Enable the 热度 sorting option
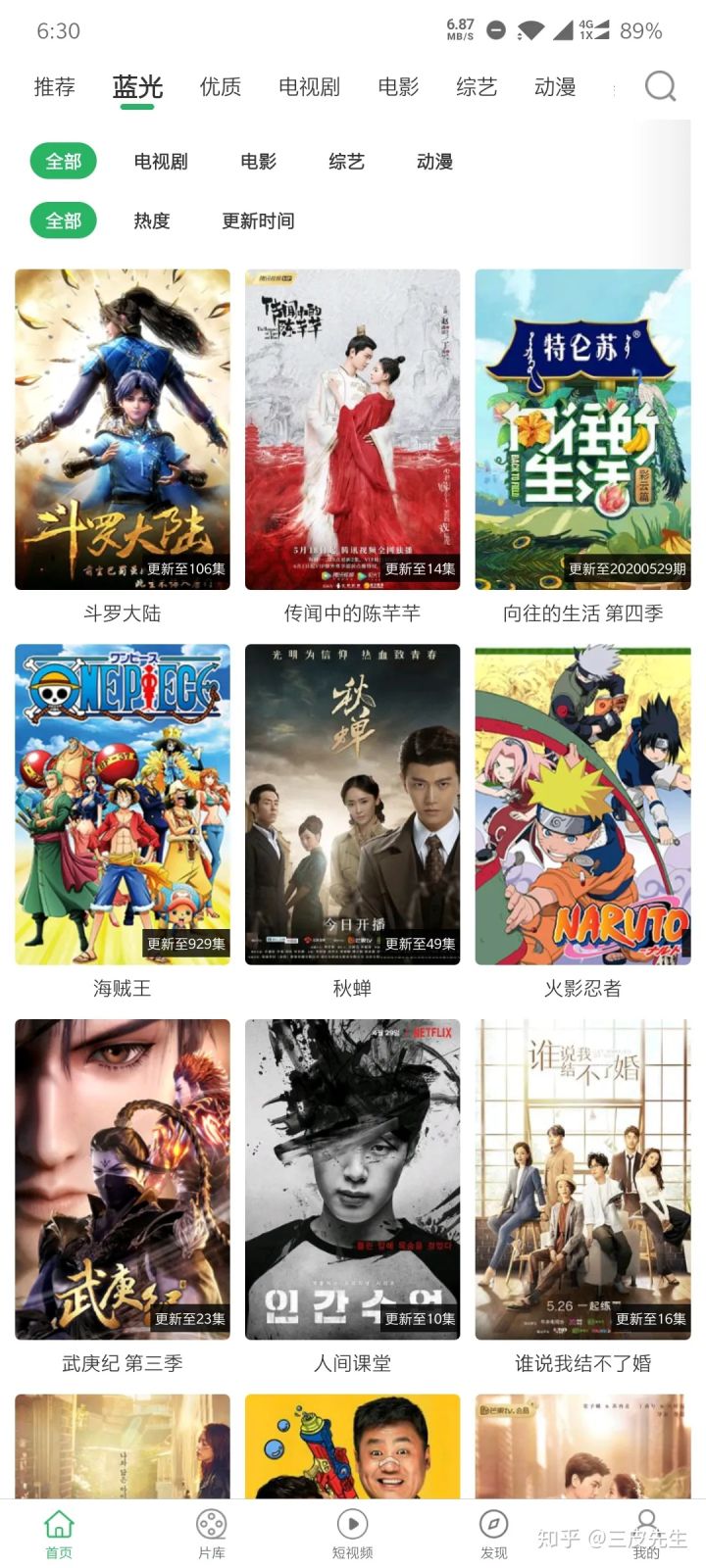706x1568 pixels. pos(152,220)
